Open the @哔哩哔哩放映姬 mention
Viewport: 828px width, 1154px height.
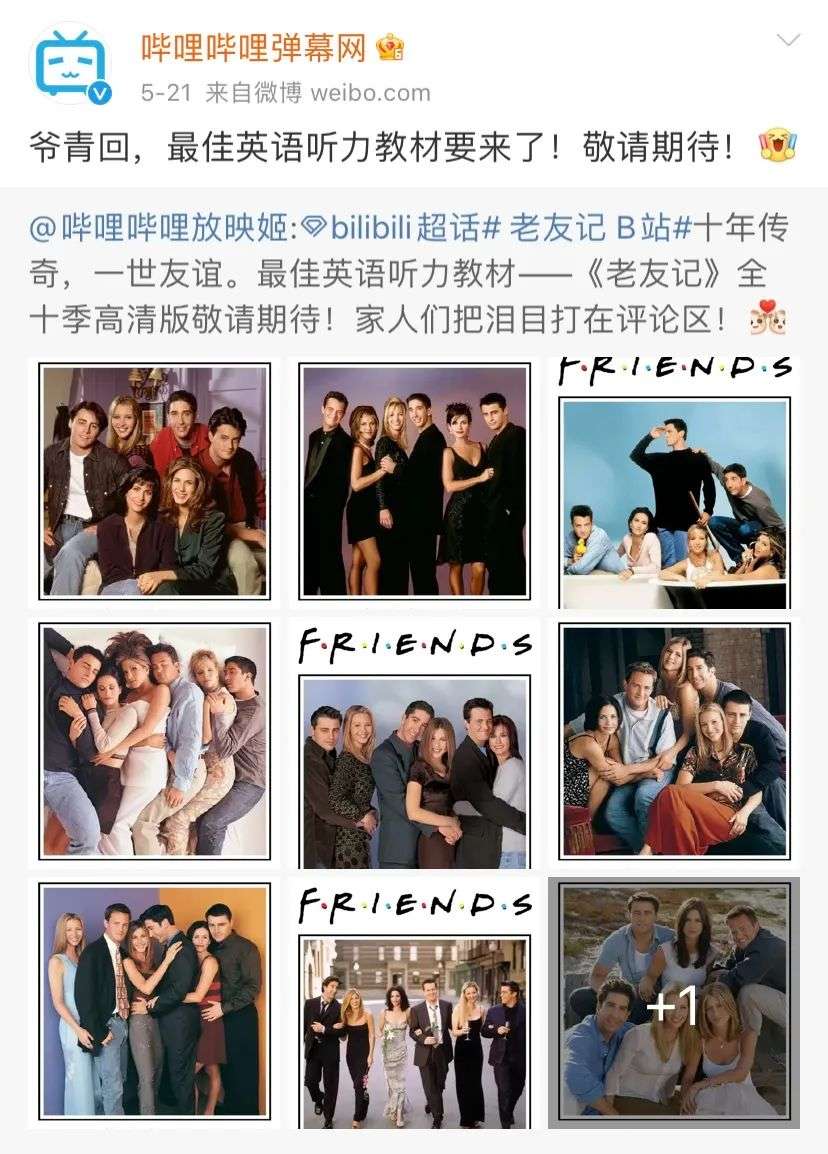162,229
